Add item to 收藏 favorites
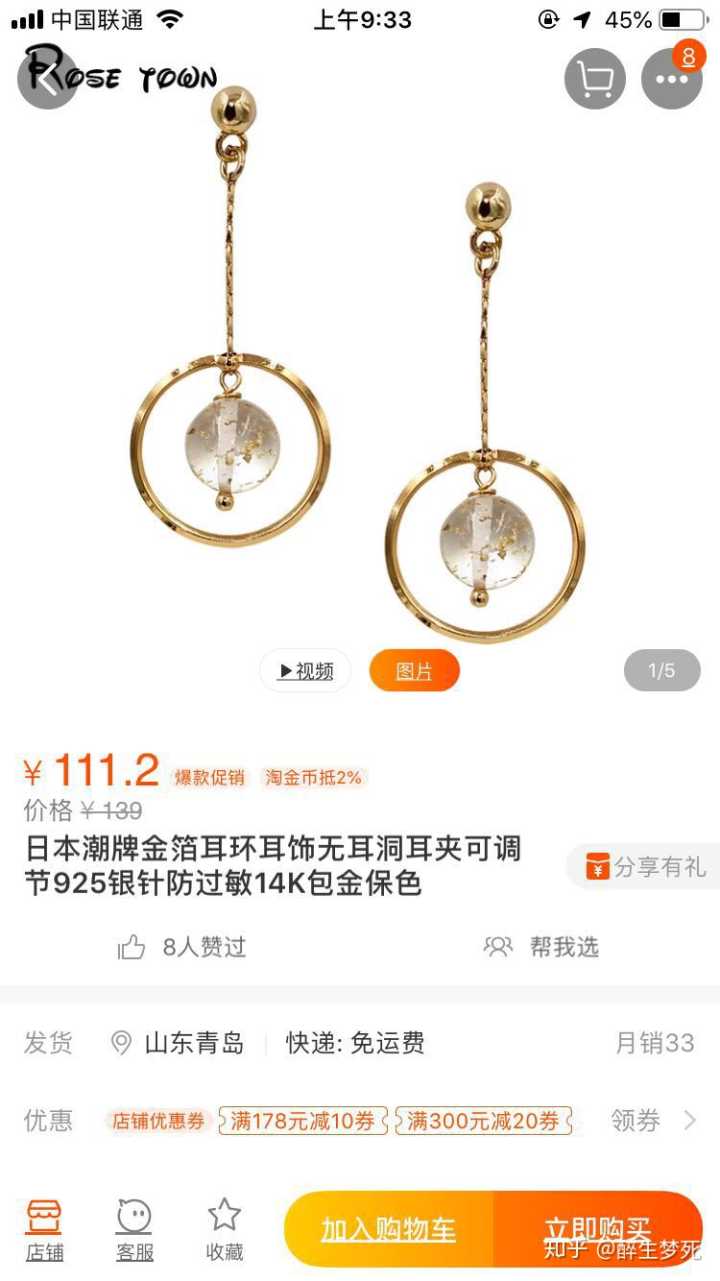The width and height of the screenshot is (720, 1281). [x=225, y=1230]
